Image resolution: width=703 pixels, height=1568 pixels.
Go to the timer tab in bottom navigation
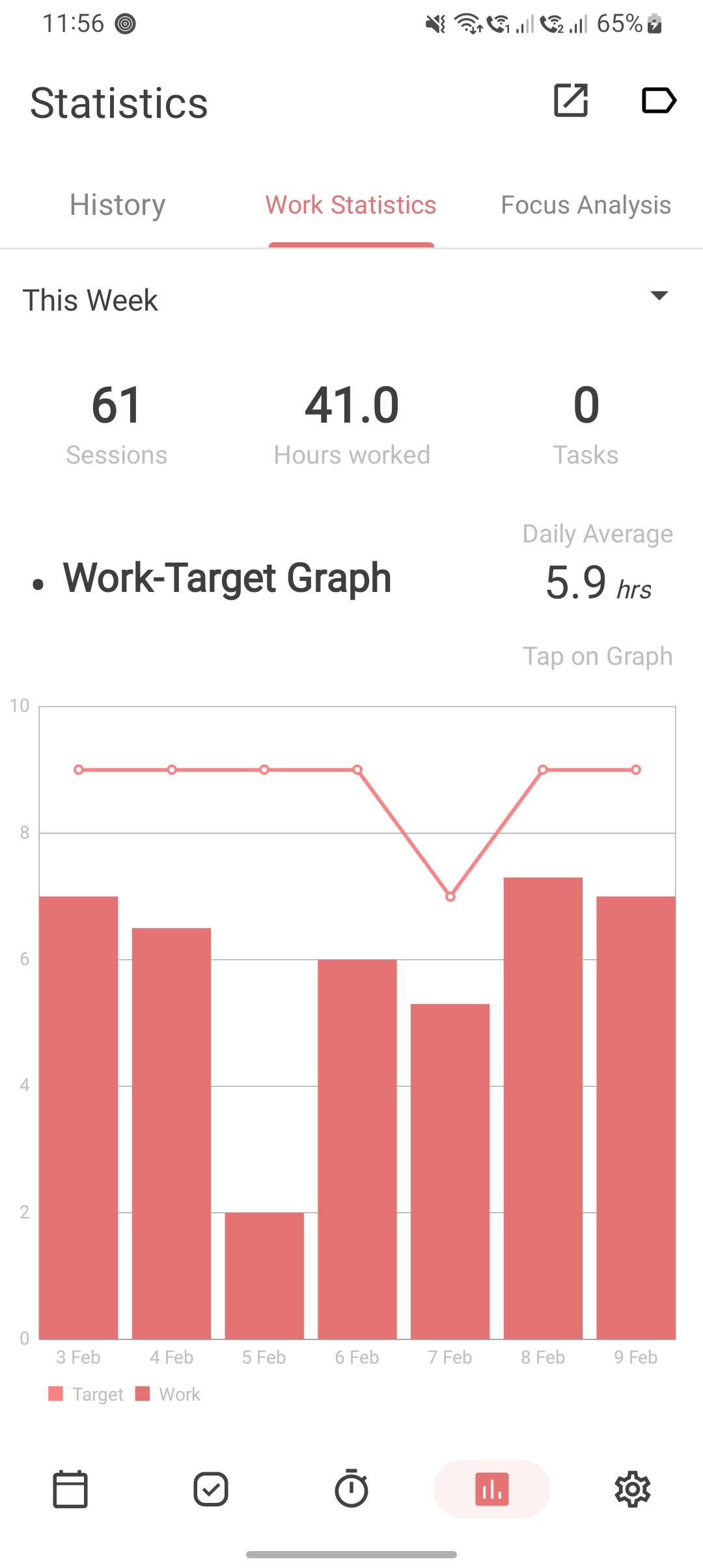(x=351, y=1489)
